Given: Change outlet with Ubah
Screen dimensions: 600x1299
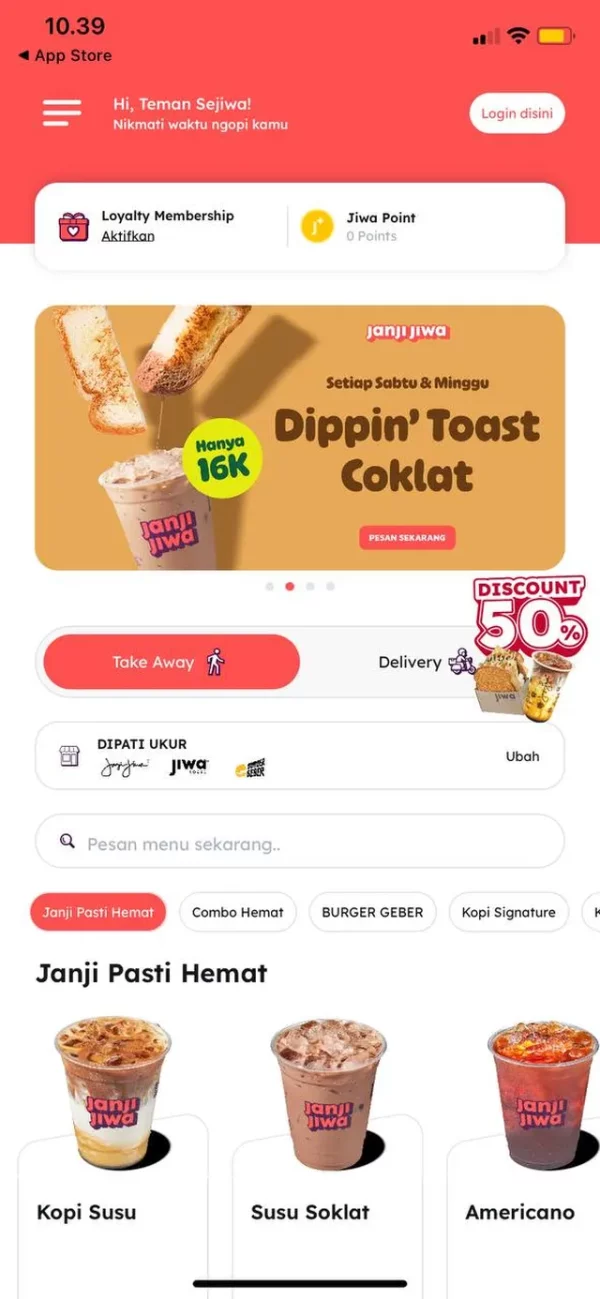Looking at the screenshot, I should pos(522,756).
